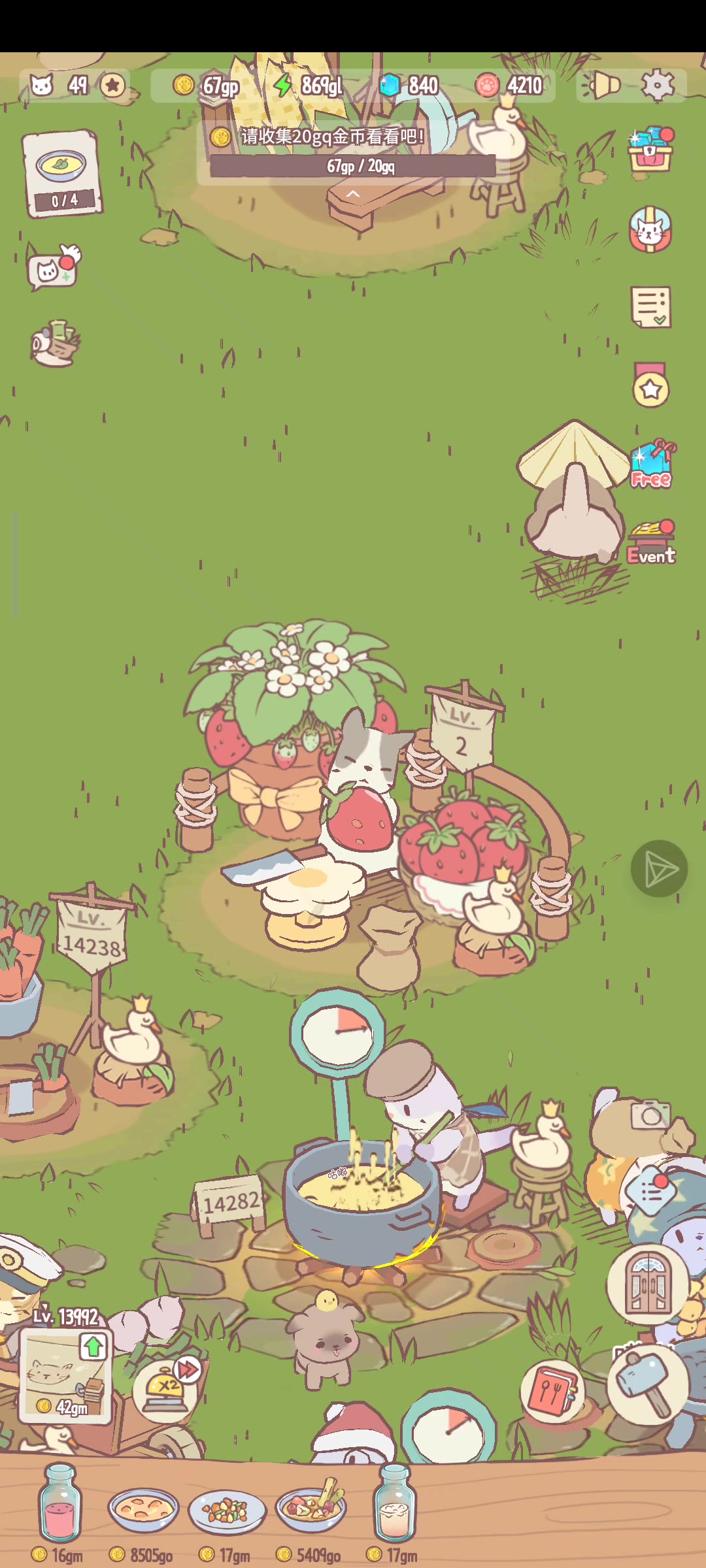Tap the megaphone announcement icon
The image size is (706, 1568).
point(603,85)
